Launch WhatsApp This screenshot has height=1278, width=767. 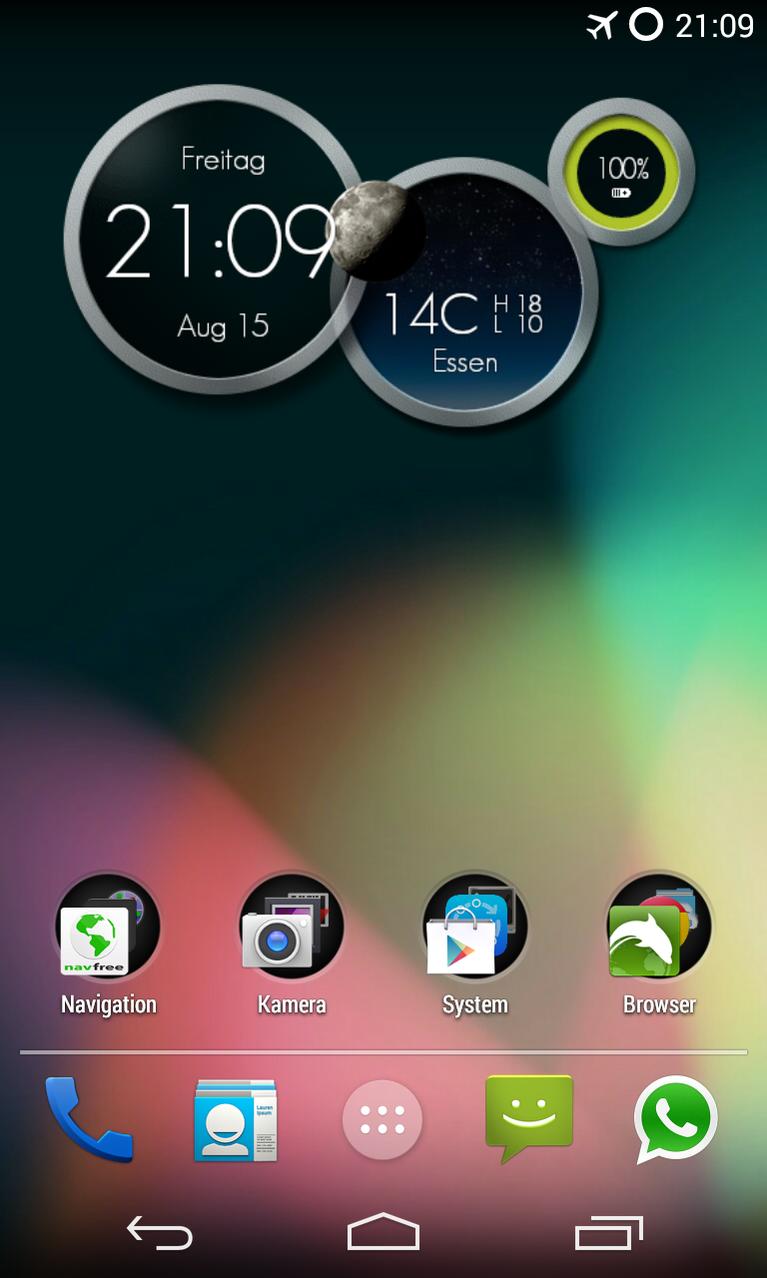pyautogui.click(x=677, y=1120)
